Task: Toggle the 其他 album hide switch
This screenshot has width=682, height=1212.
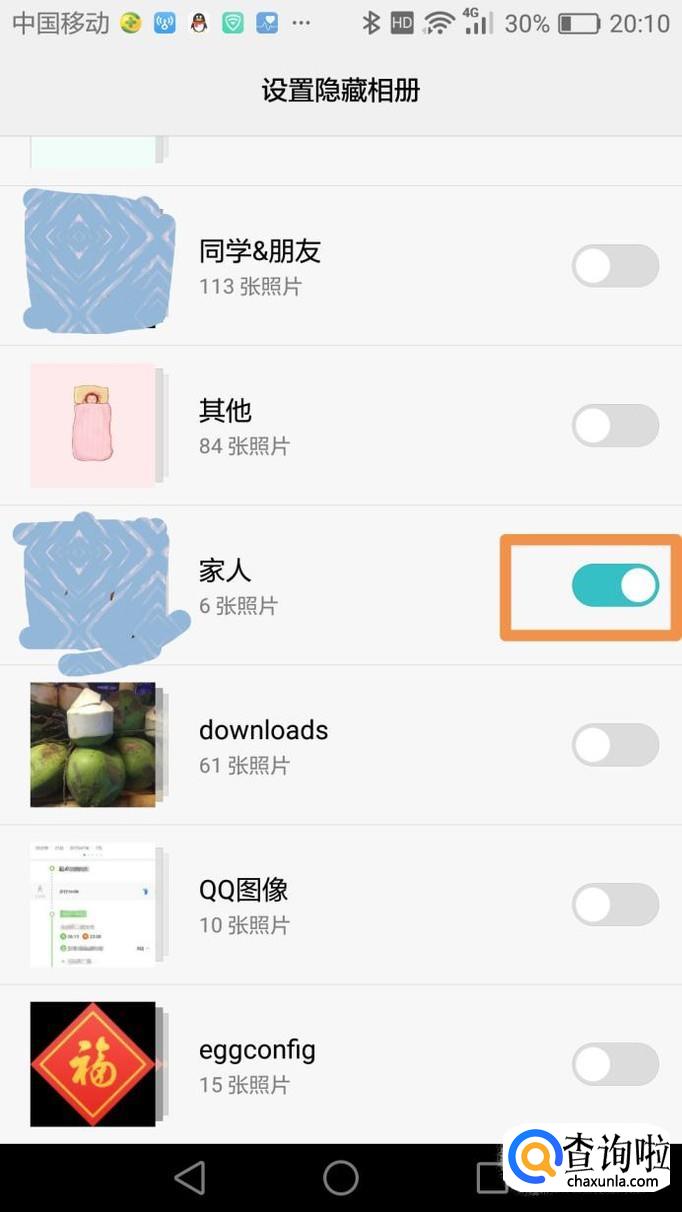Action: (615, 426)
